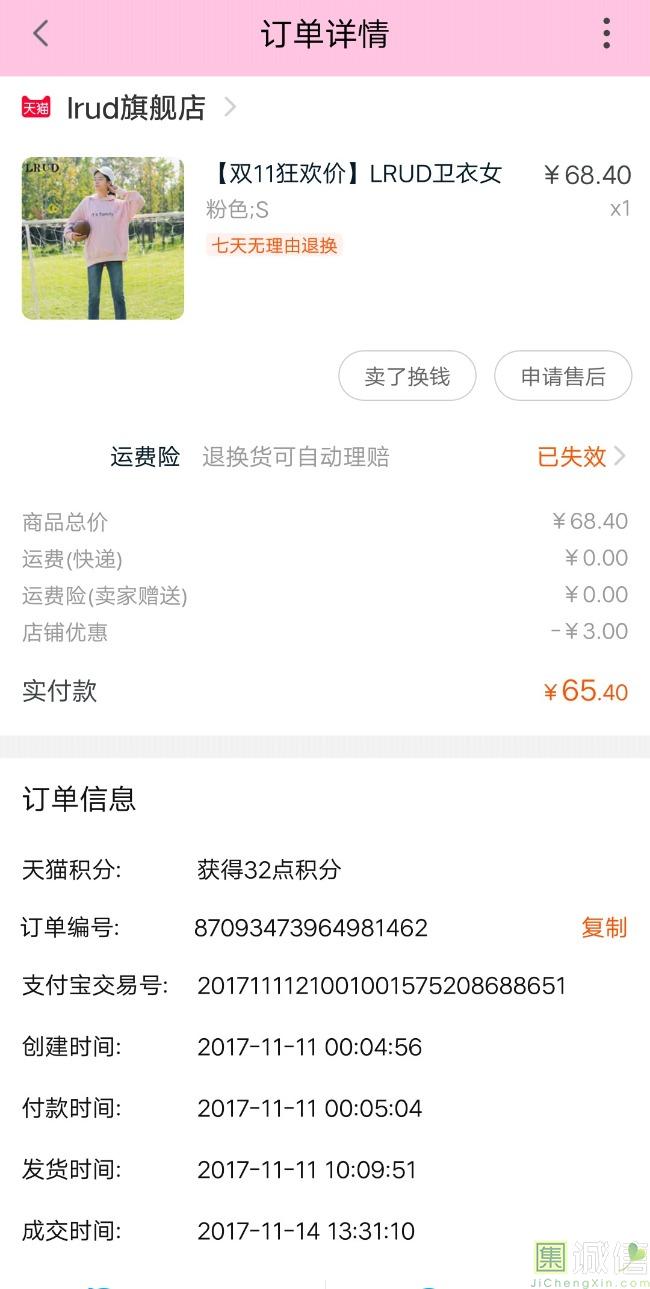650x1289 pixels.
Task: Go back from the order details page
Action: point(40,34)
